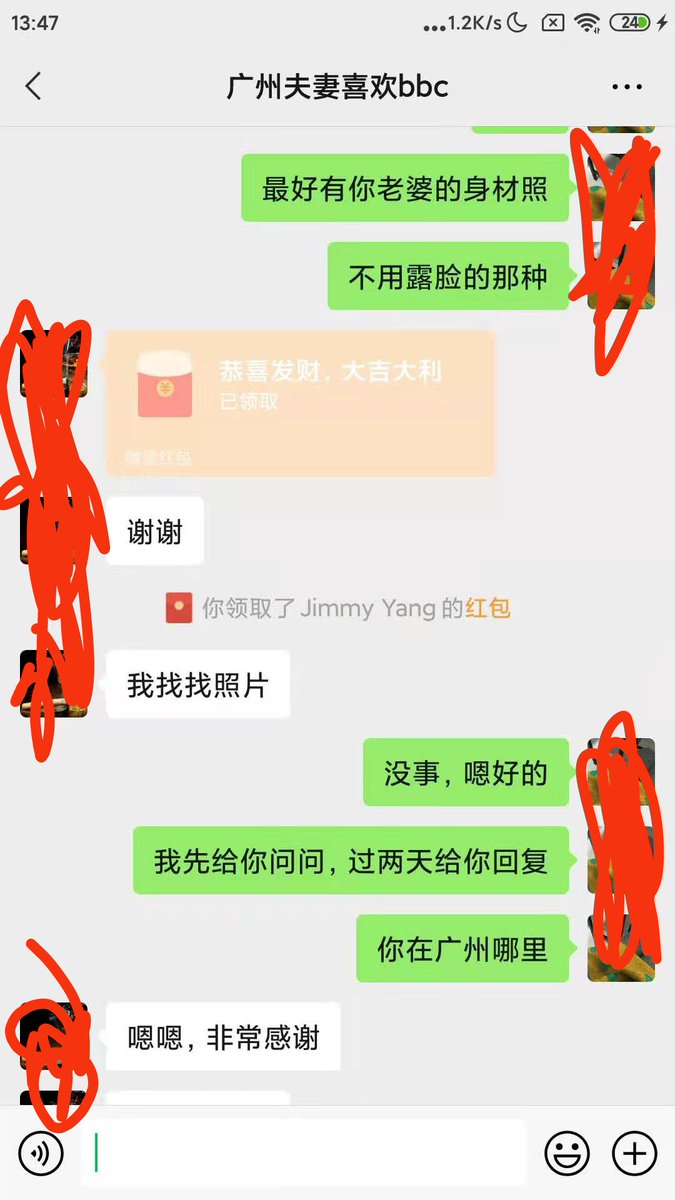Go back from the chat screen
Image resolution: width=675 pixels, height=1200 pixels.
pyautogui.click(x=34, y=86)
